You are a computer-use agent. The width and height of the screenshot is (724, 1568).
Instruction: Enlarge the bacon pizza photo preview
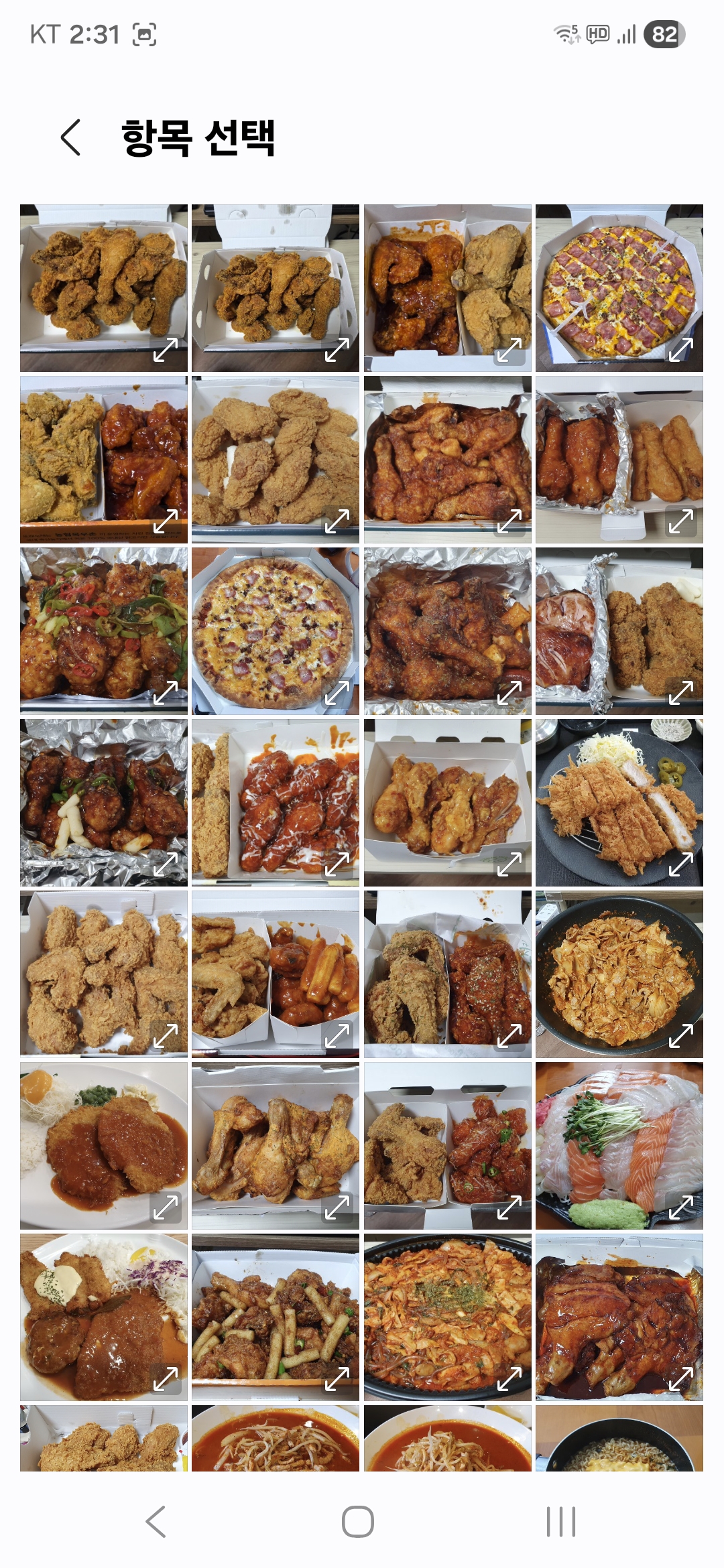click(x=337, y=693)
